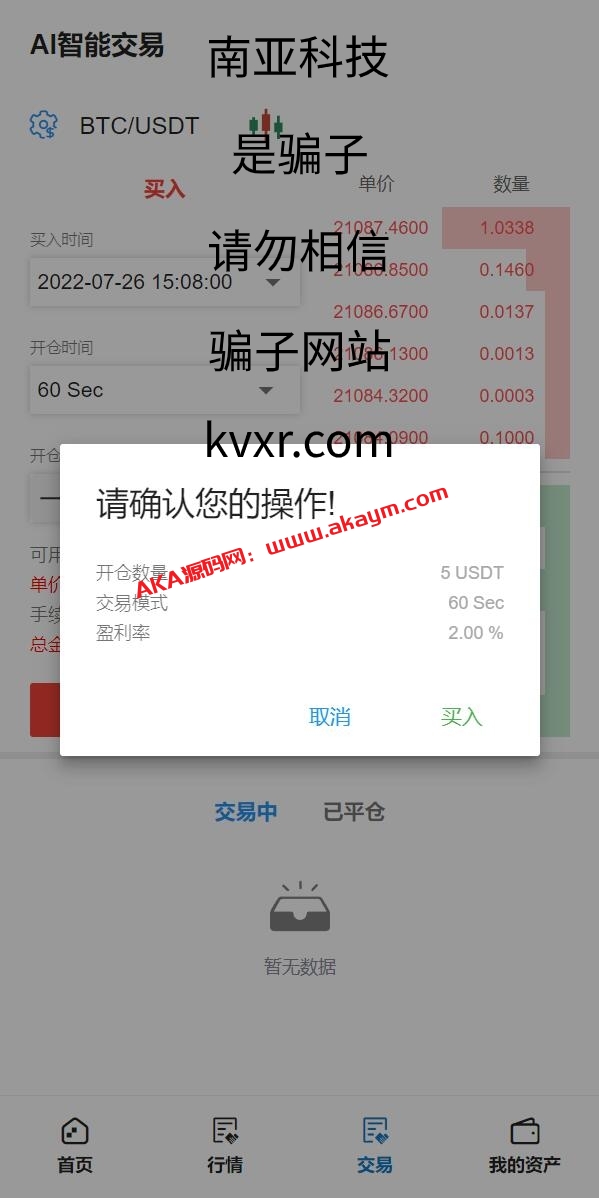This screenshot has height=1198, width=599.
Task: Open the candlestick chart icon
Action: (x=265, y=124)
